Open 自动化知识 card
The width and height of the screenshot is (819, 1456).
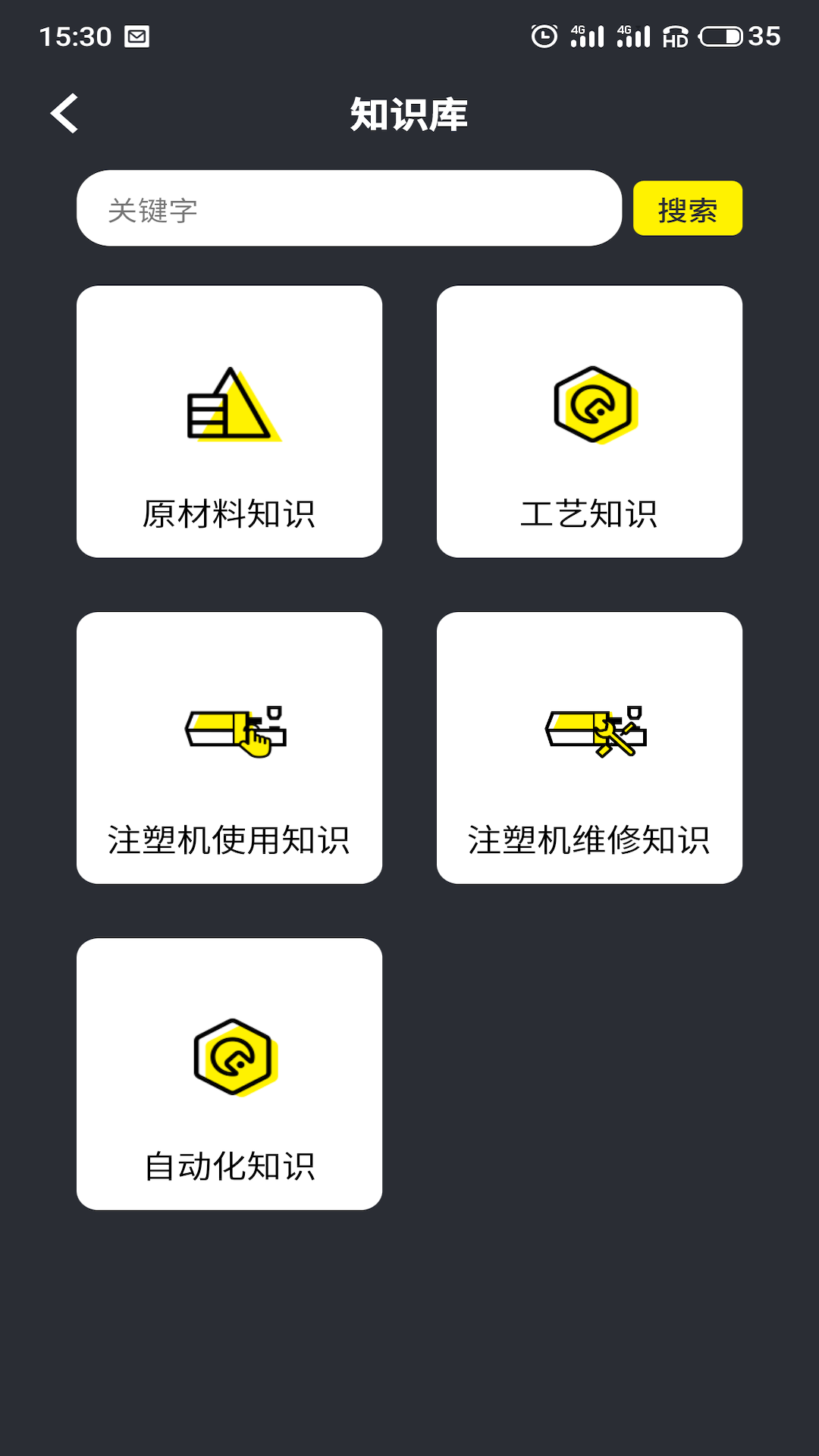coord(229,1074)
